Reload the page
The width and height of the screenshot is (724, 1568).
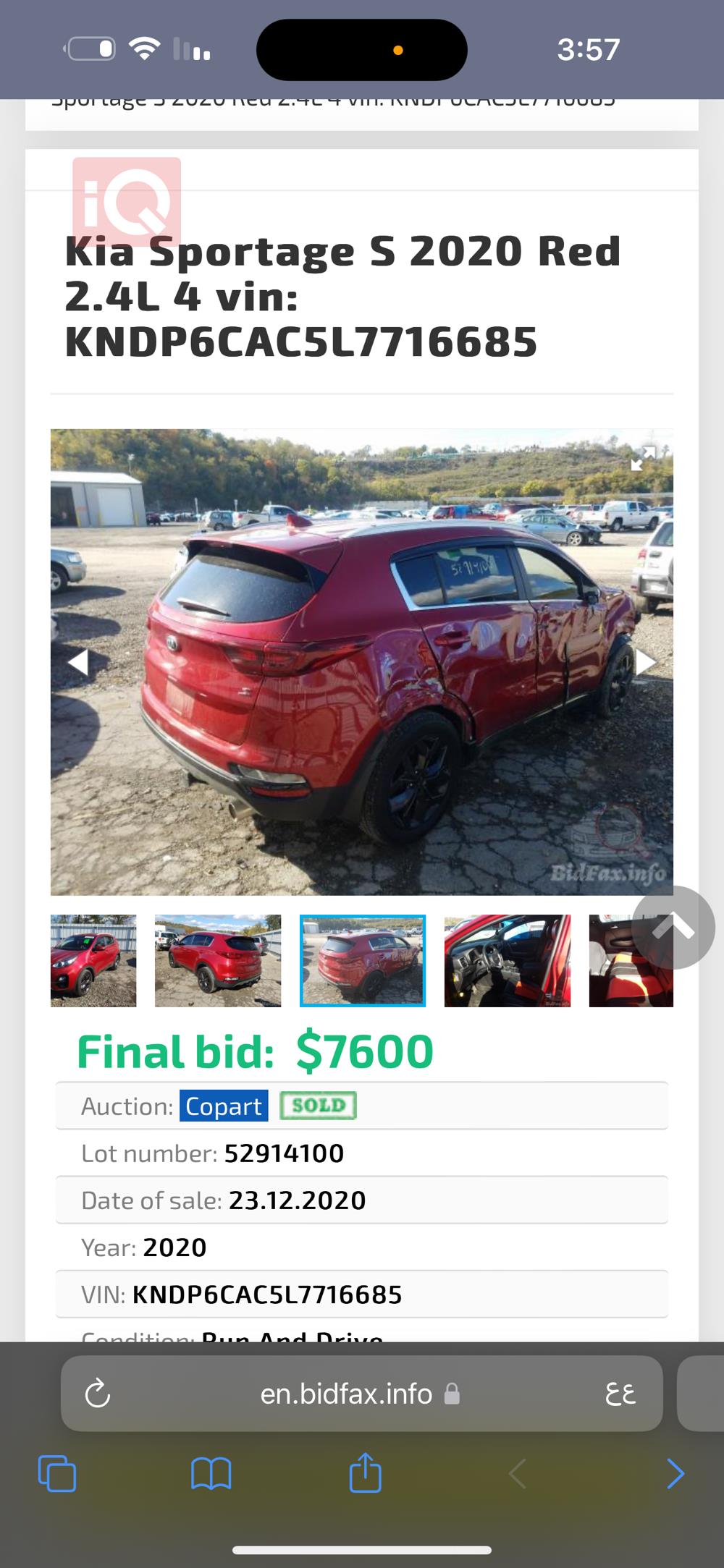98,1394
